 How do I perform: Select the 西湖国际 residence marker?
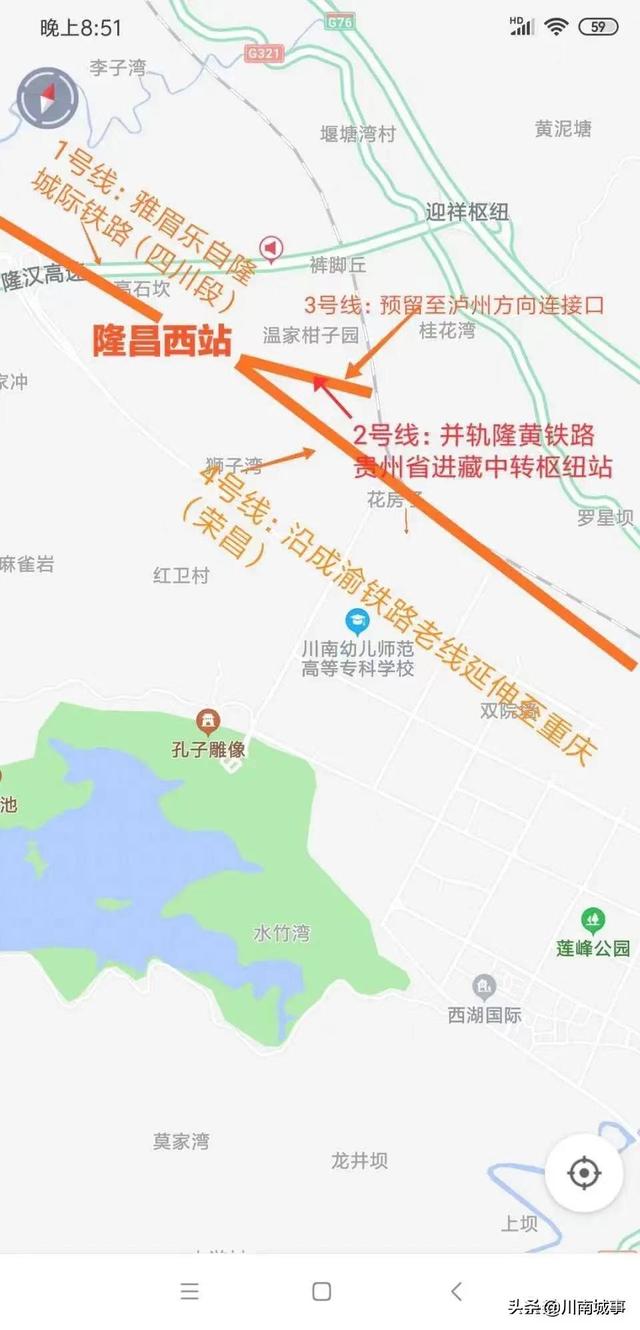485,987
